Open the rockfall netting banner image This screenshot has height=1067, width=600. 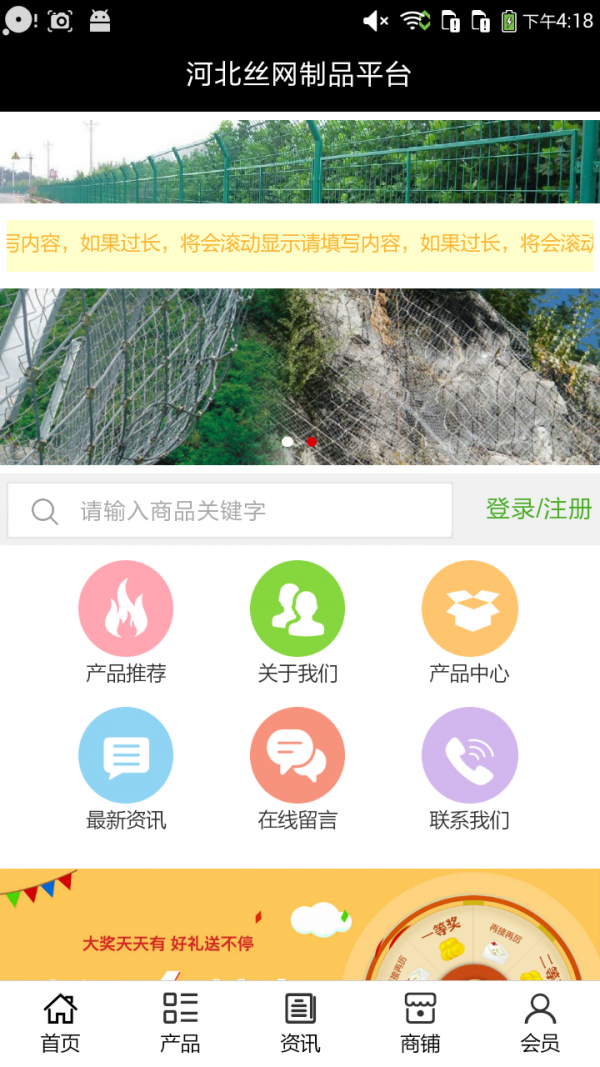coord(300,375)
